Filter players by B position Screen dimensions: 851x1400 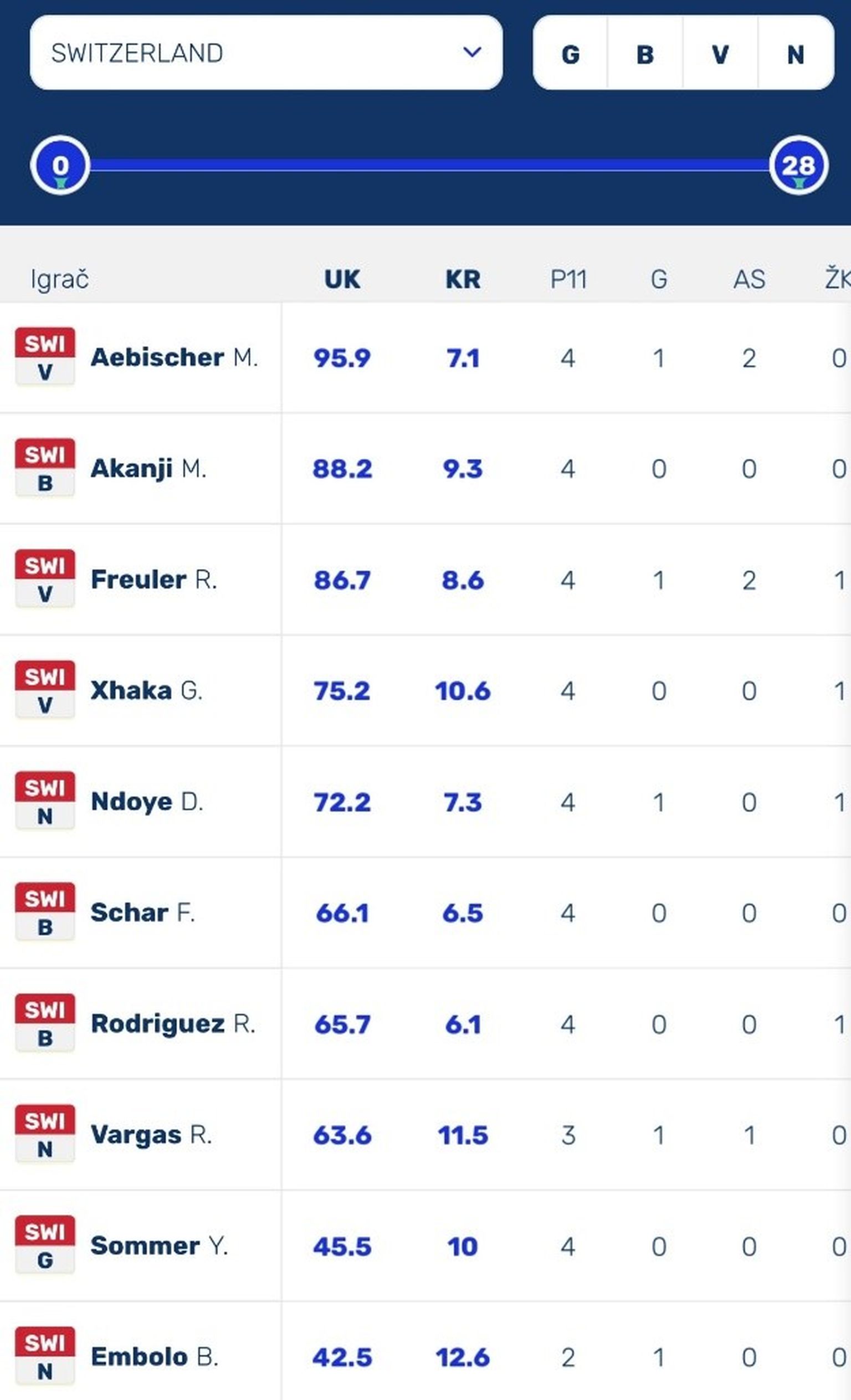coord(645,54)
